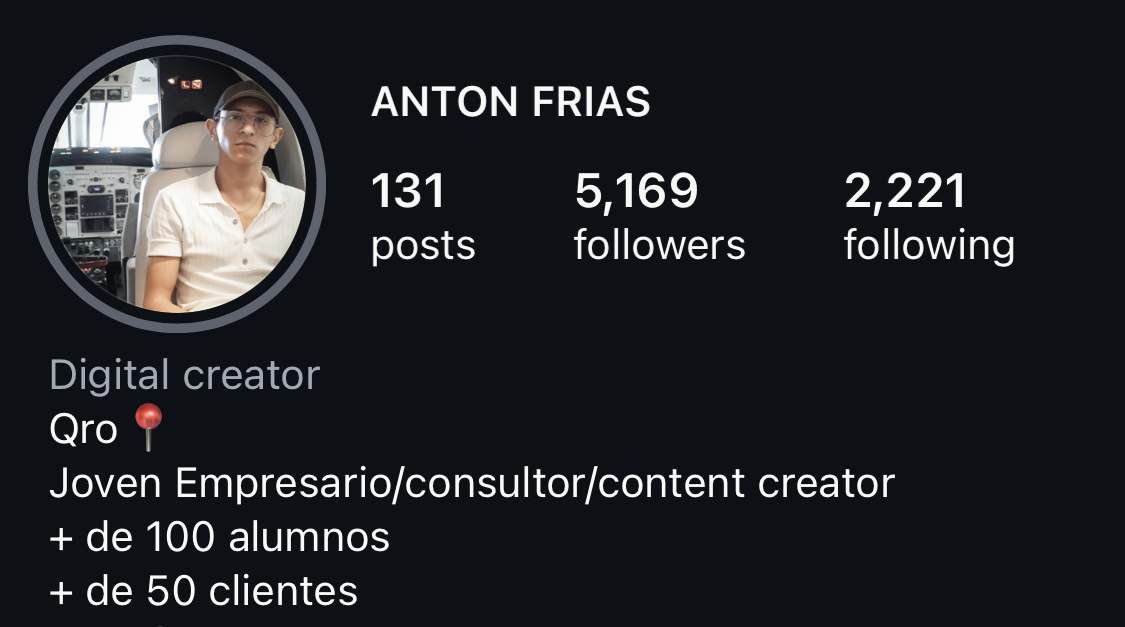Open Anton Frias's profile picture story
The width and height of the screenshot is (1125, 627).
coord(178,186)
